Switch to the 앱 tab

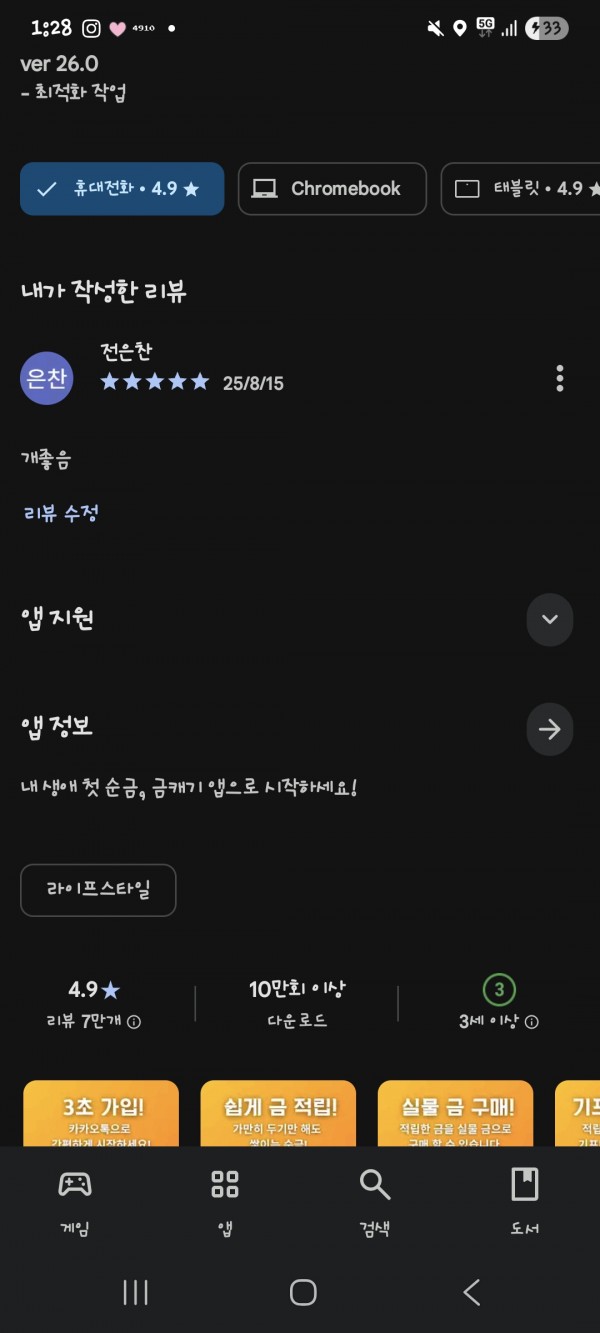point(225,1200)
